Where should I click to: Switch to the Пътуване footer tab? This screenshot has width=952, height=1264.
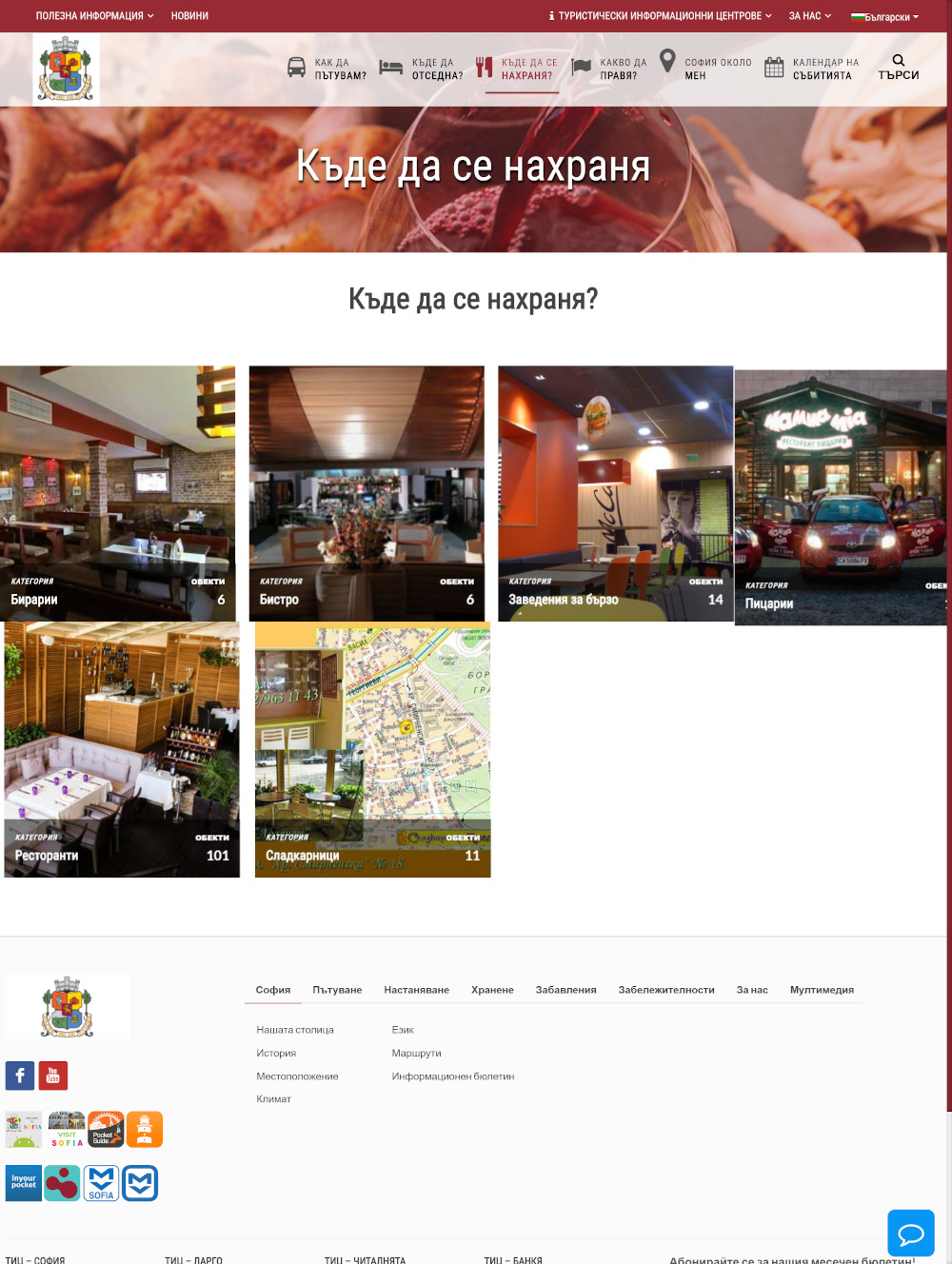tap(337, 990)
